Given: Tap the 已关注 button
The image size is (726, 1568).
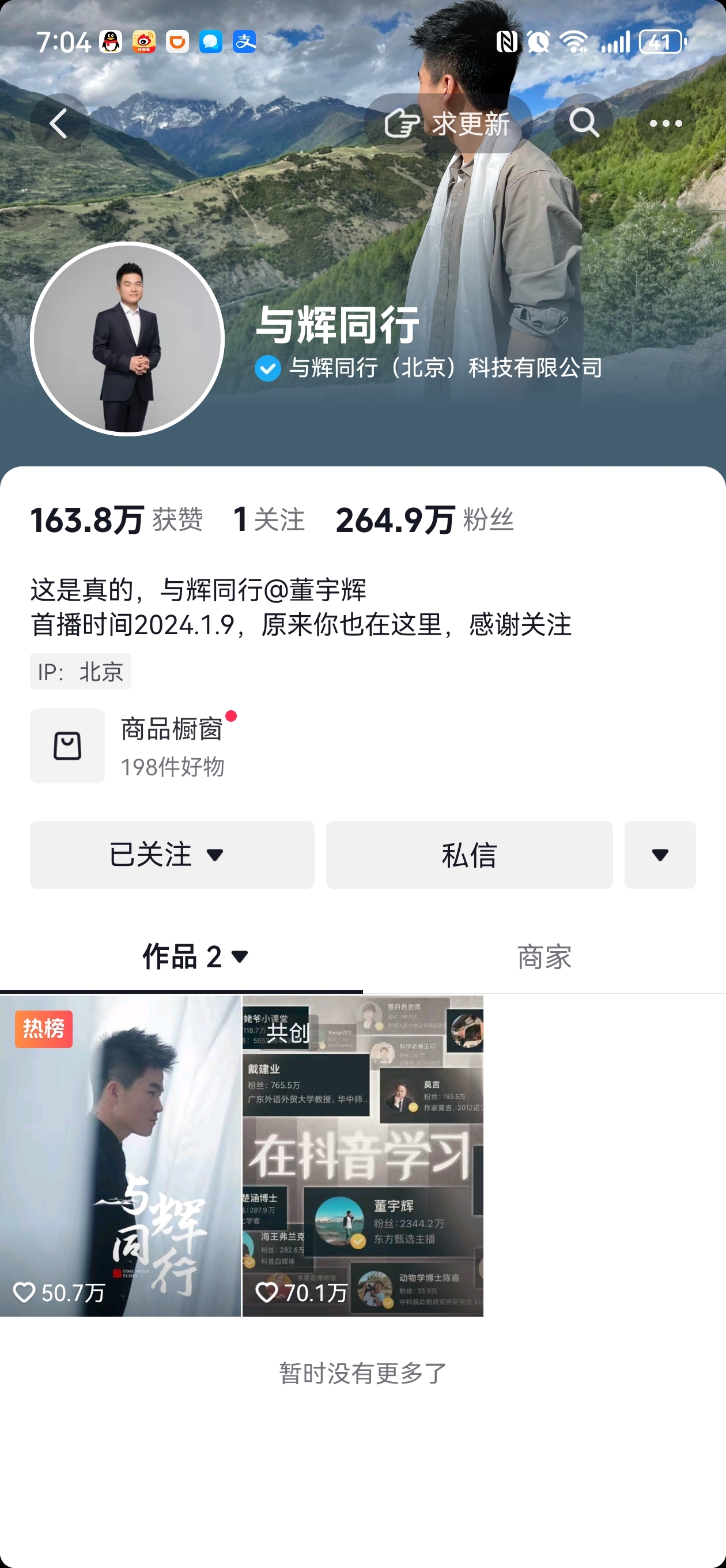Looking at the screenshot, I should [x=172, y=854].
